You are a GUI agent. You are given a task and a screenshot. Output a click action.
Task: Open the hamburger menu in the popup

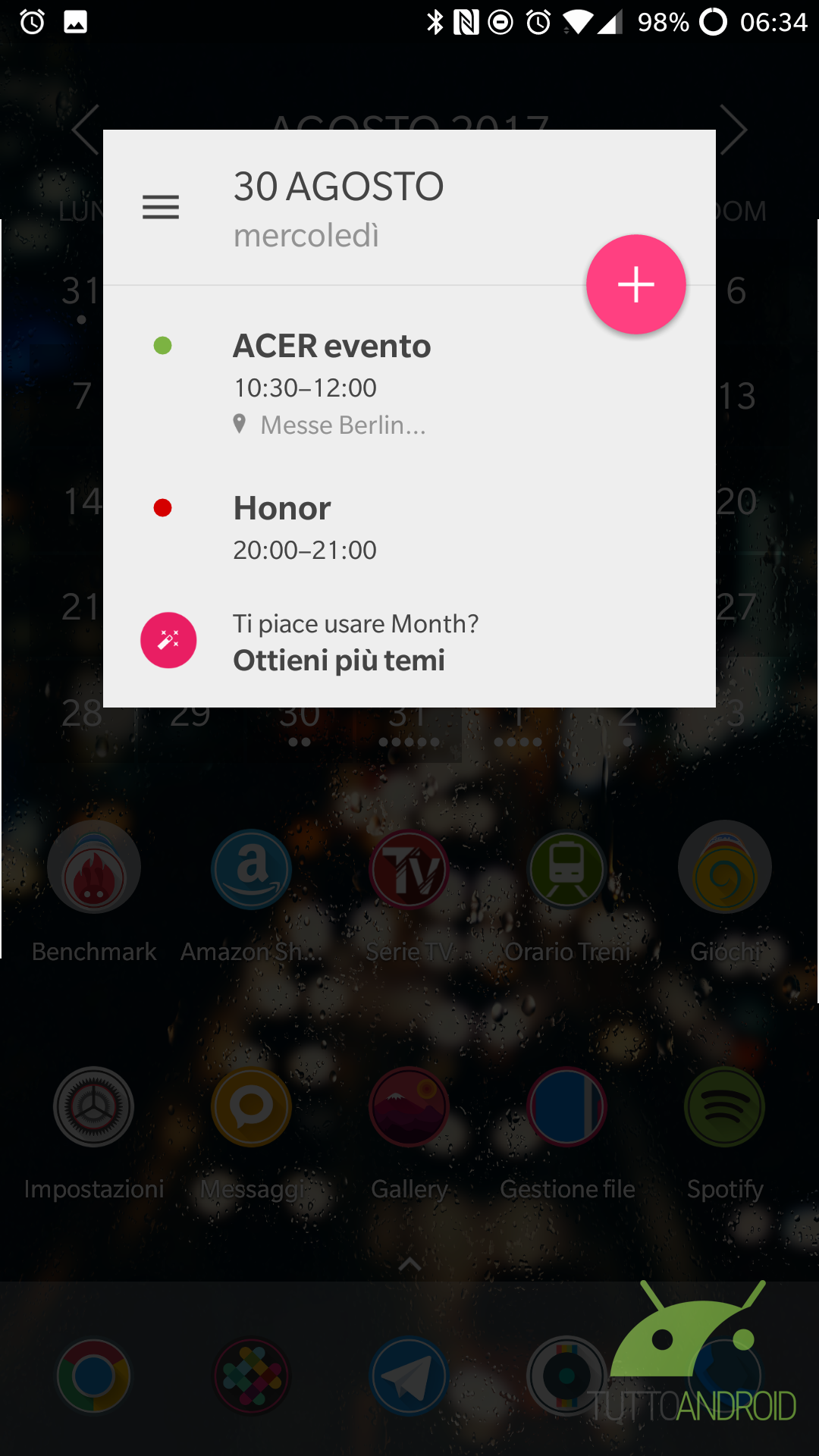(x=161, y=207)
